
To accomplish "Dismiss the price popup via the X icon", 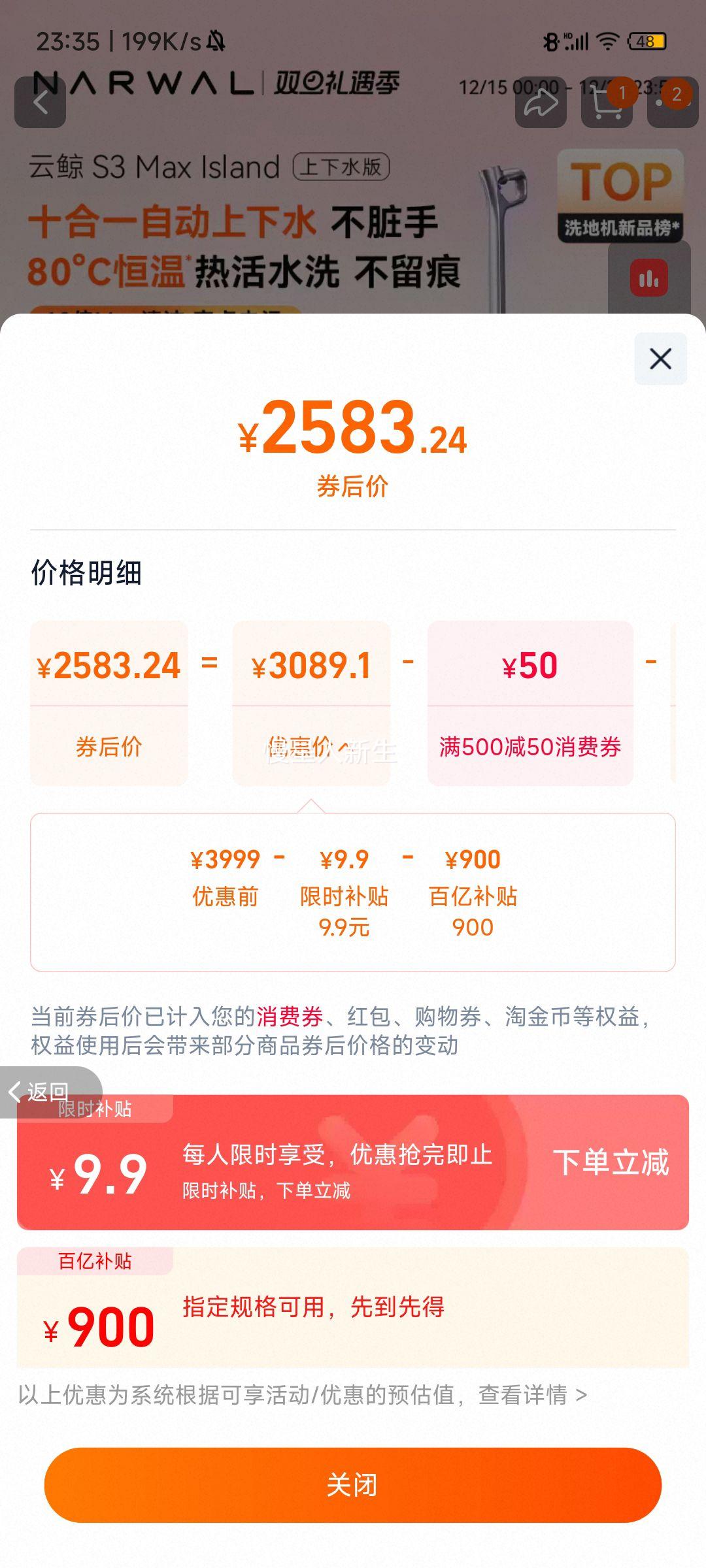I will (x=660, y=359).
